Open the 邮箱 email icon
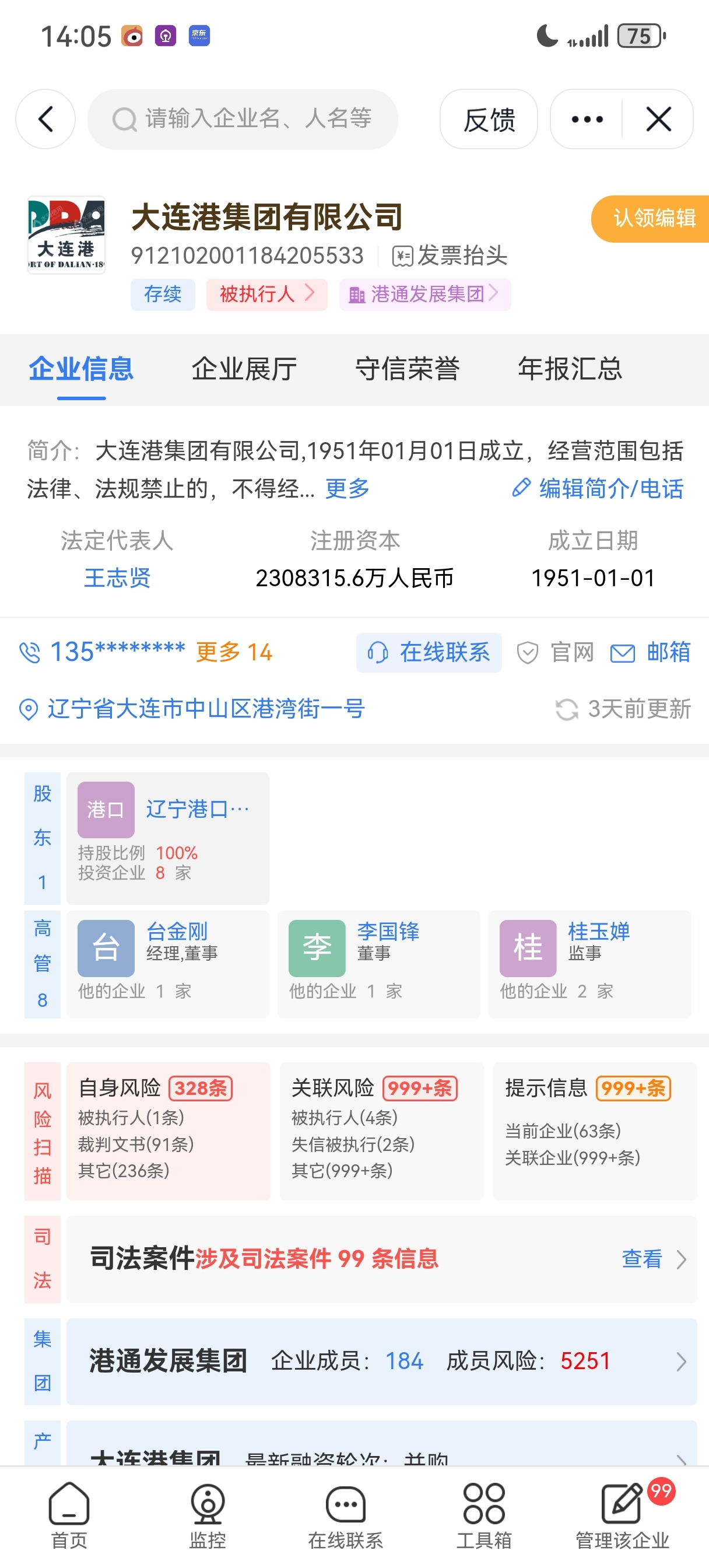709x1568 pixels. point(622,652)
